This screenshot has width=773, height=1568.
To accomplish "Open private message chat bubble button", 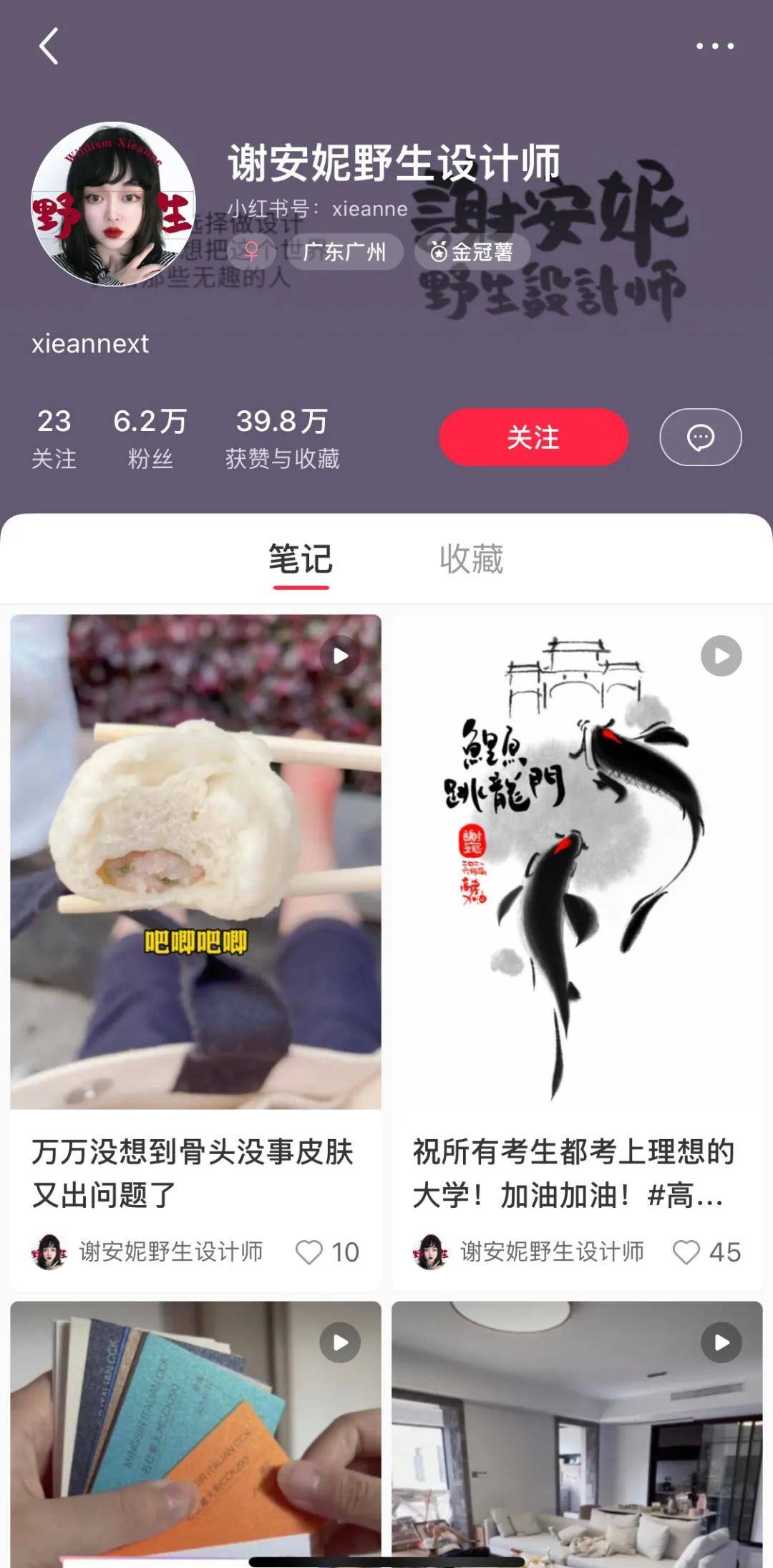I will click(x=700, y=437).
